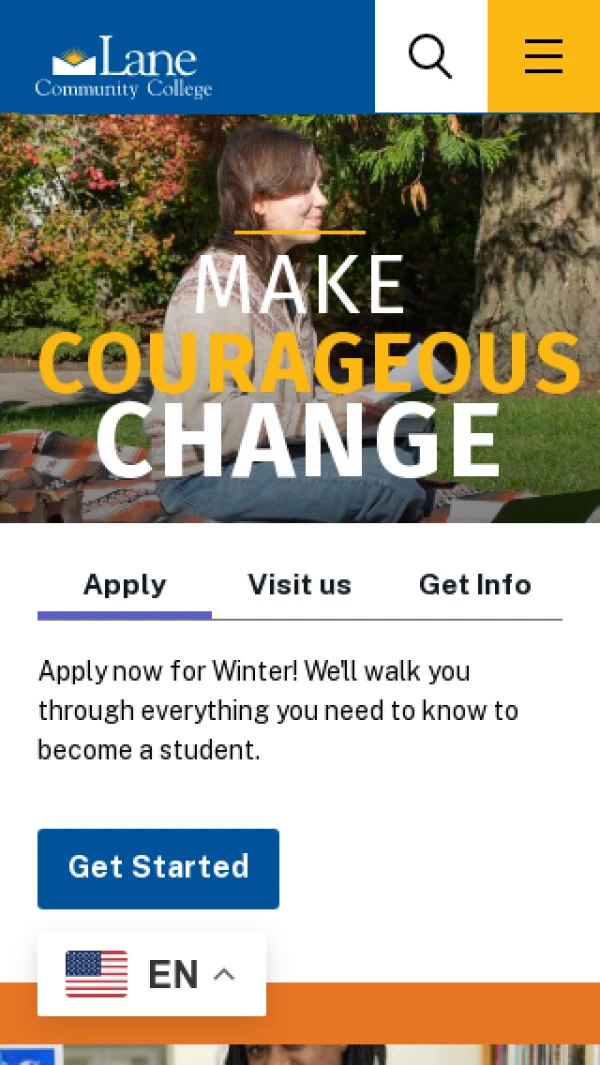Viewport: 600px width, 1065px height.
Task: Tap the Get Started button
Action: [158, 867]
